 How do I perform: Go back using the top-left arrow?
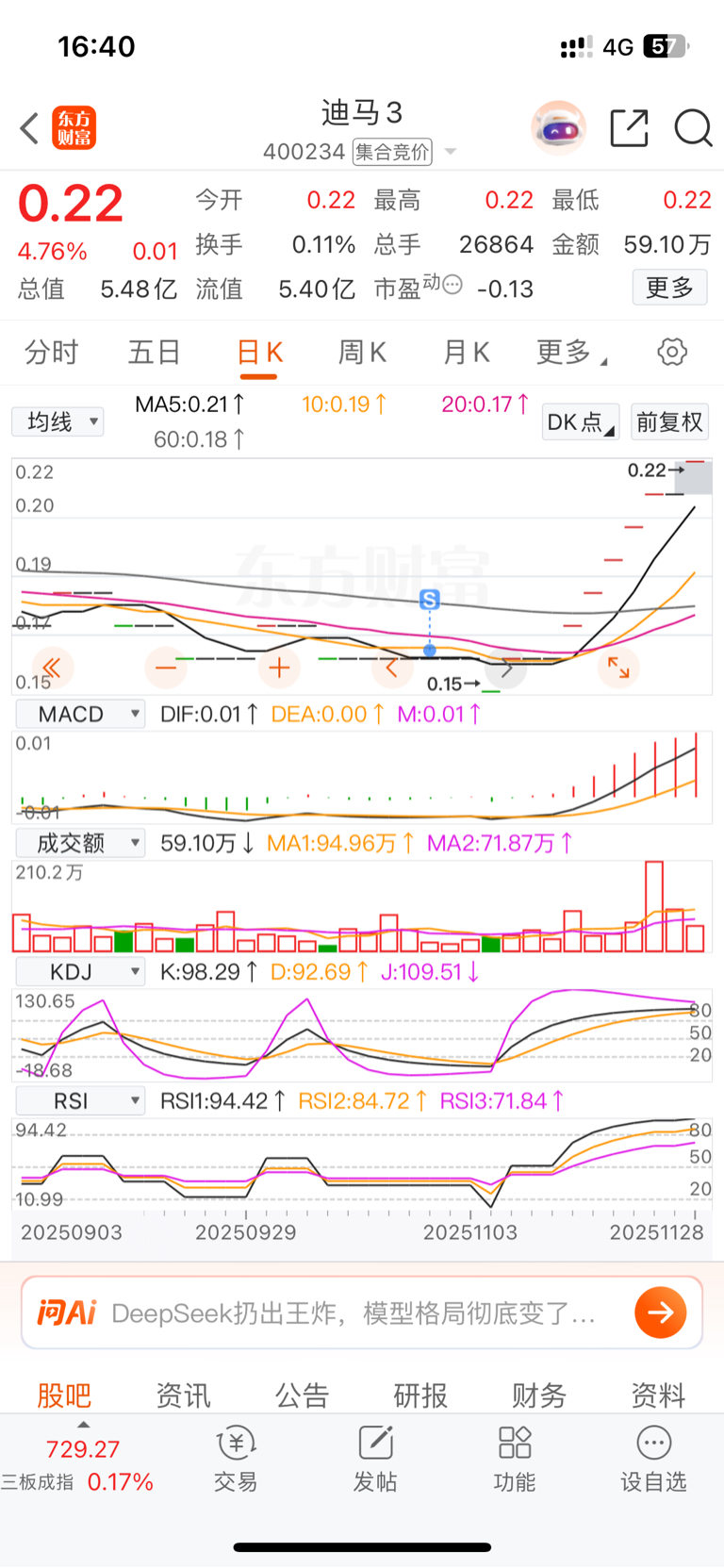coord(30,128)
